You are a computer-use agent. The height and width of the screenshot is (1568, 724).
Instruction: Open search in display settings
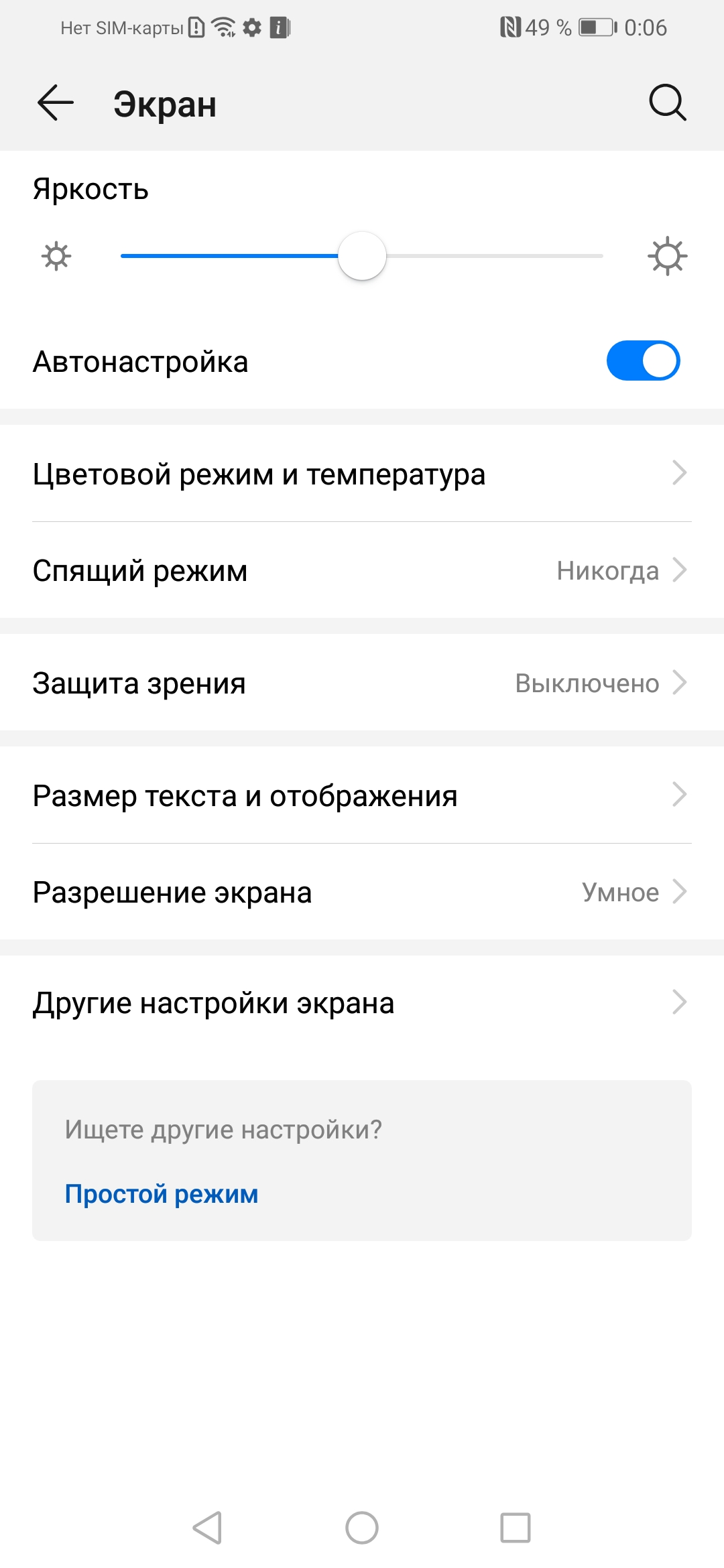667,103
